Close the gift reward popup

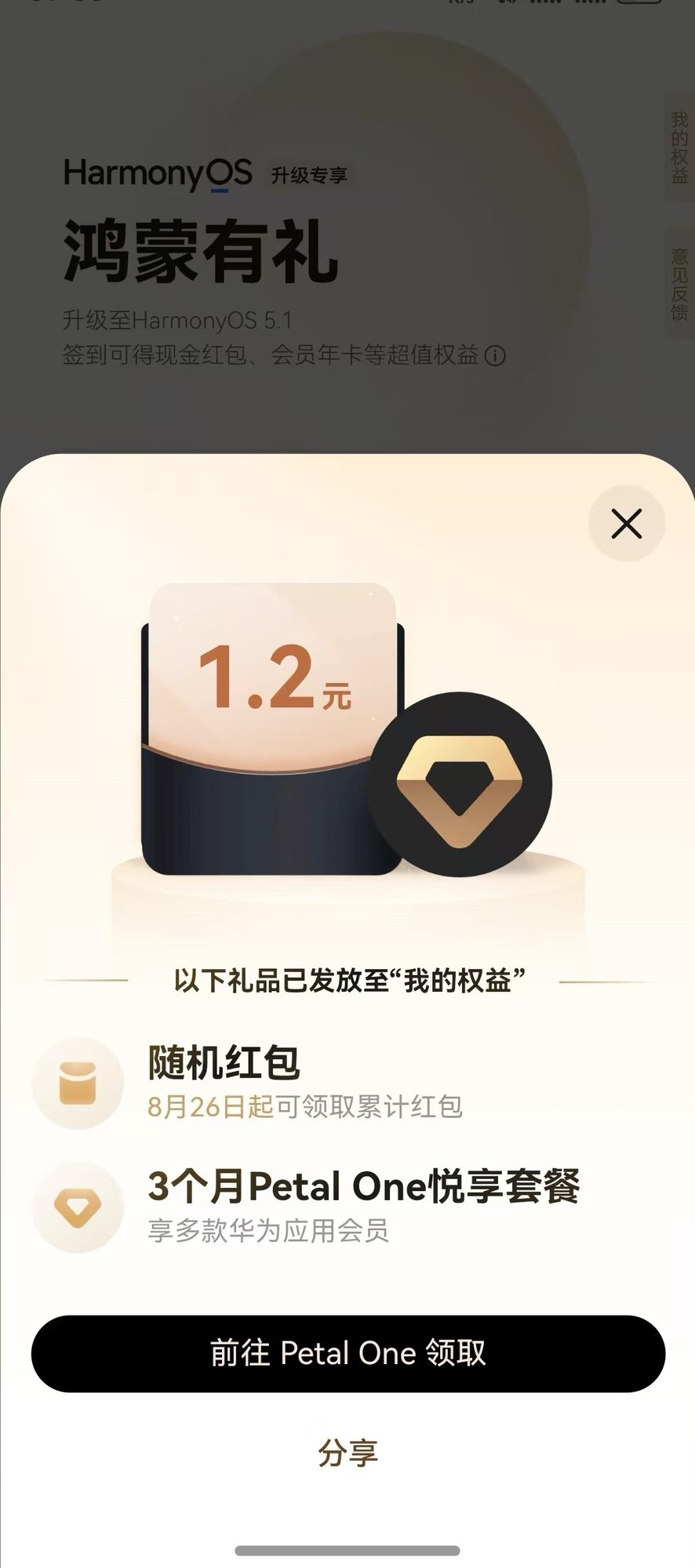(626, 524)
